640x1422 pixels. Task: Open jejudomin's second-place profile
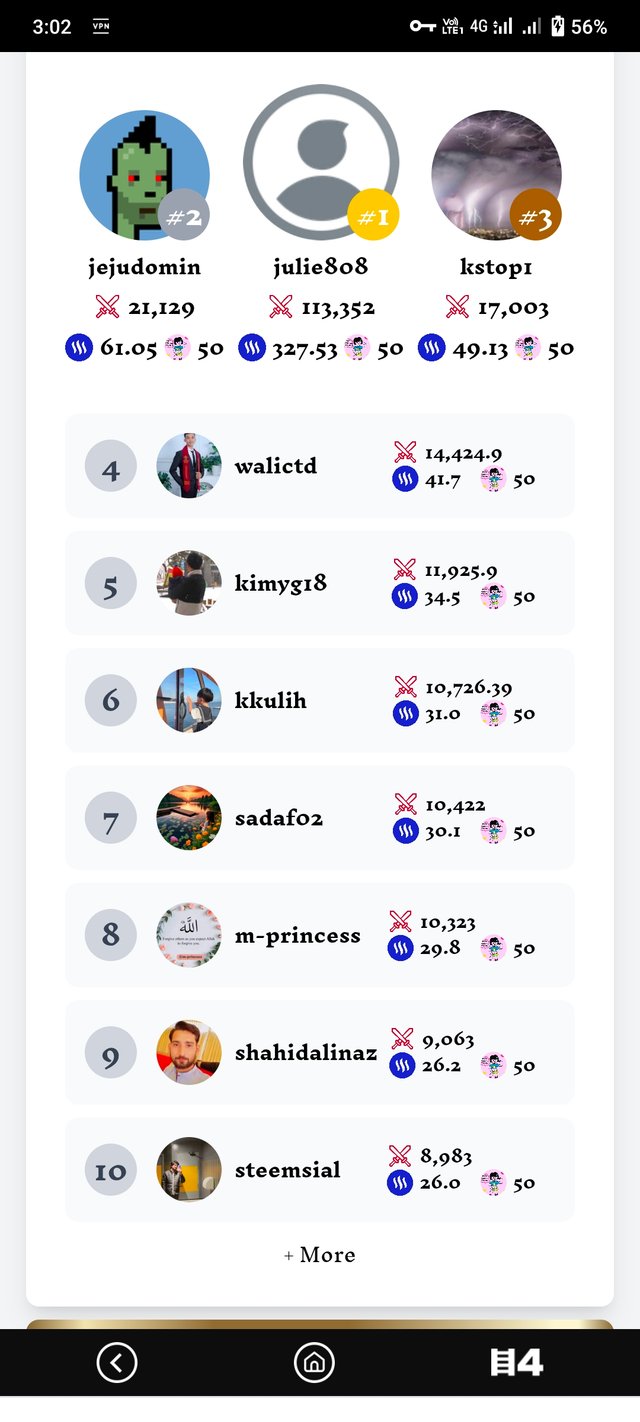(x=144, y=176)
